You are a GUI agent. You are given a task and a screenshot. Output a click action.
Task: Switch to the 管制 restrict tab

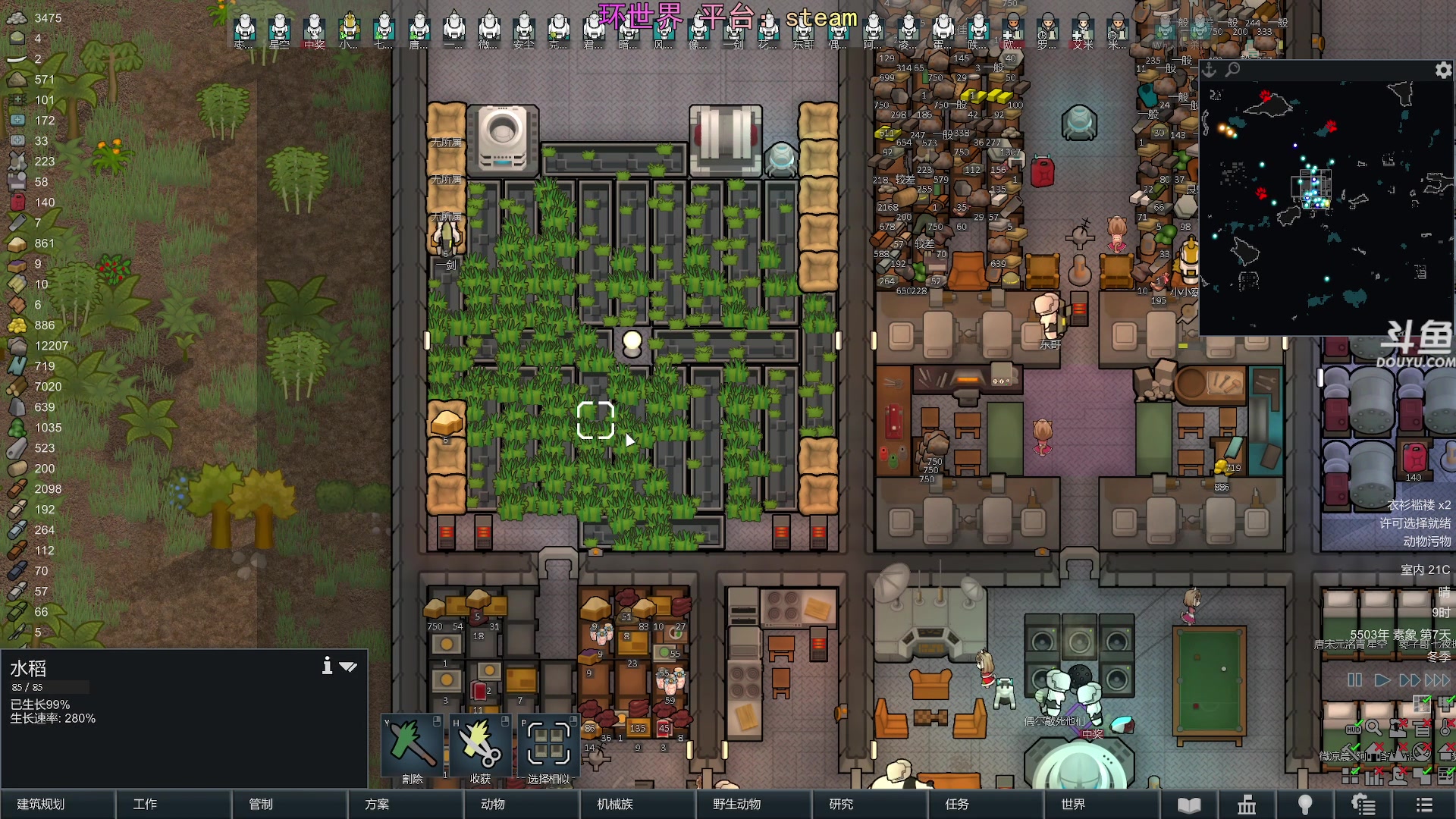pos(261,804)
